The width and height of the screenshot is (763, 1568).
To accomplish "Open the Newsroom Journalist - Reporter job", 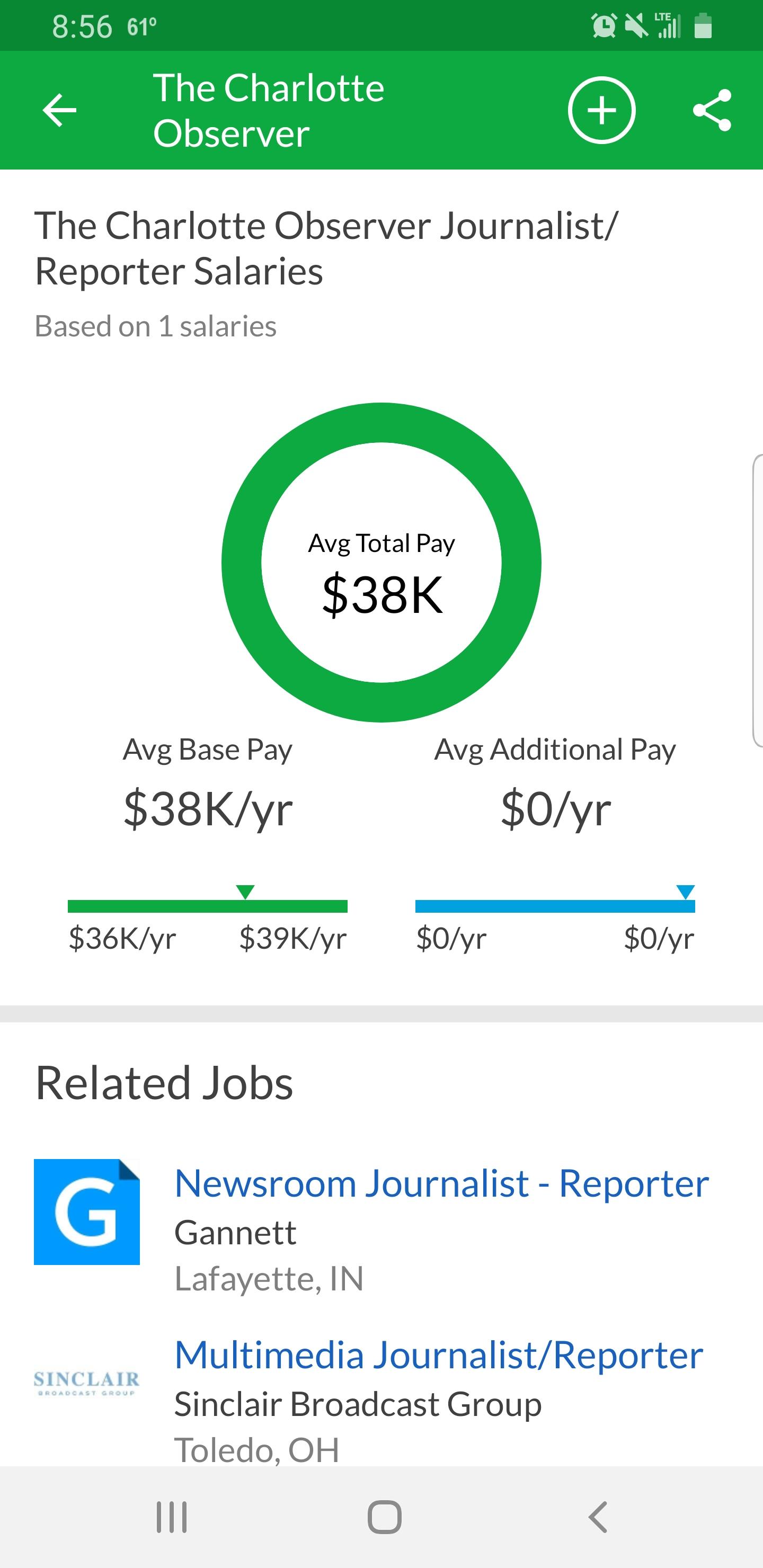I will click(441, 1184).
